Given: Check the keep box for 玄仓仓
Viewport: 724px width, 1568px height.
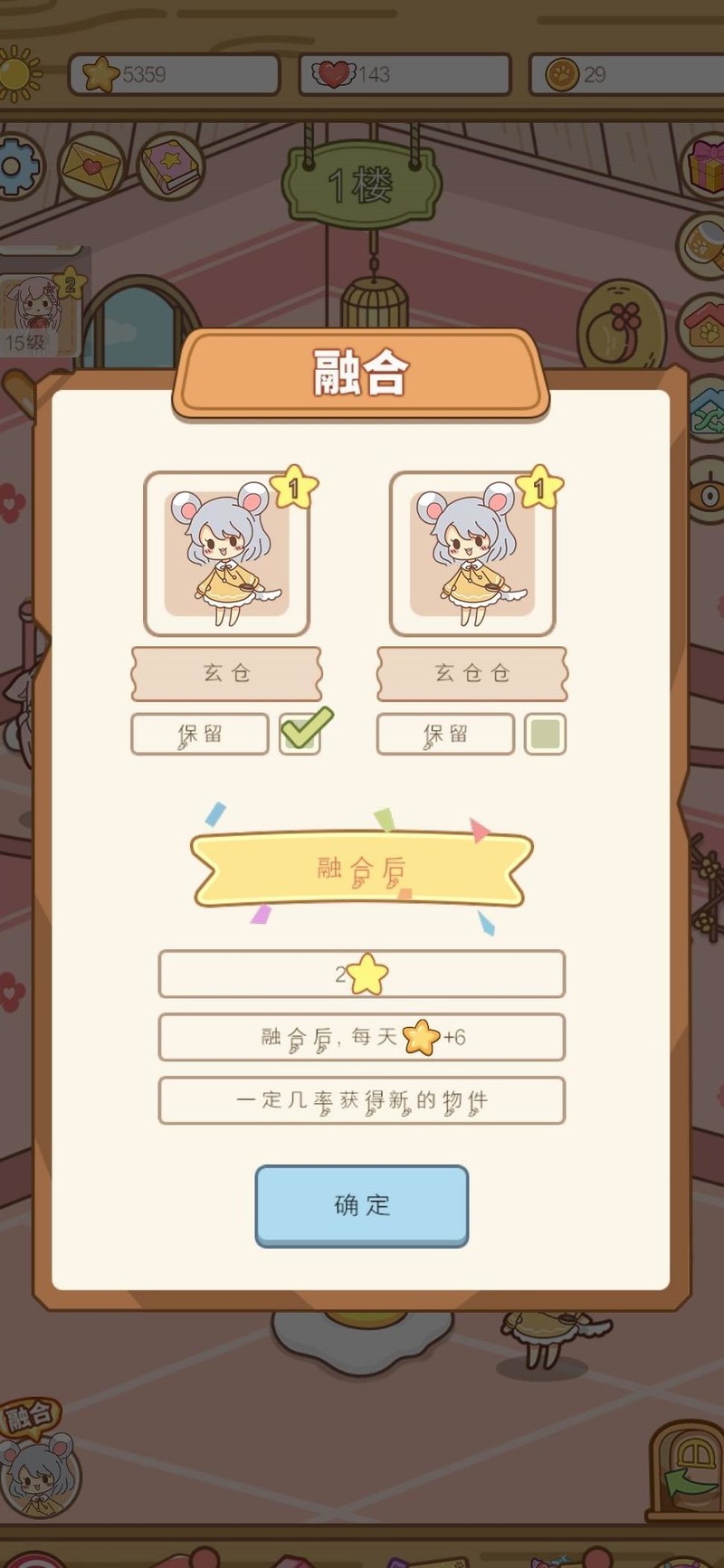Looking at the screenshot, I should (x=545, y=734).
